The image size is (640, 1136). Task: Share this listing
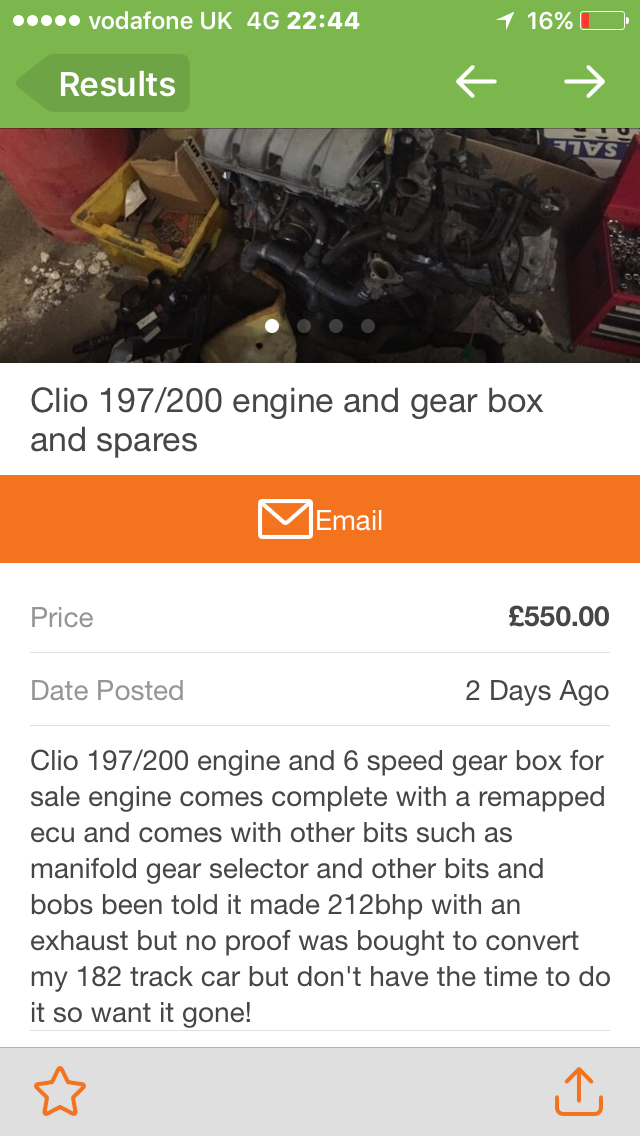(579, 1091)
